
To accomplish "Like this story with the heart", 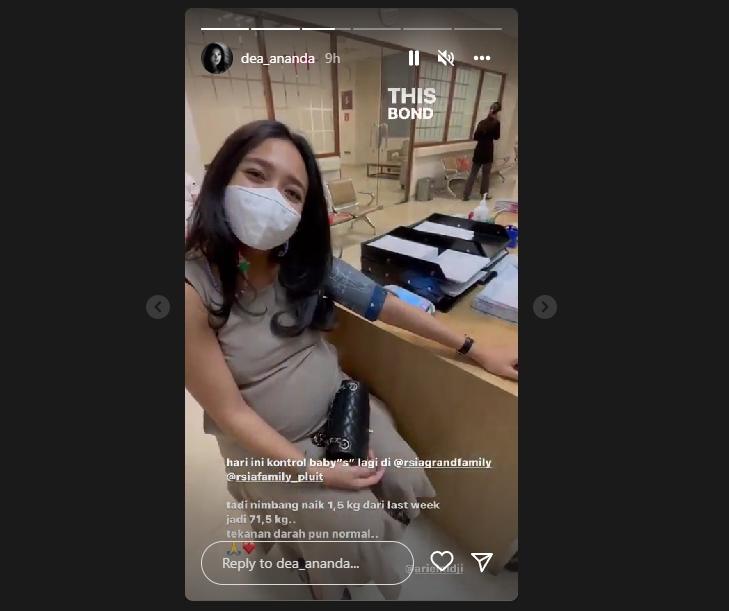I will pos(442,561).
